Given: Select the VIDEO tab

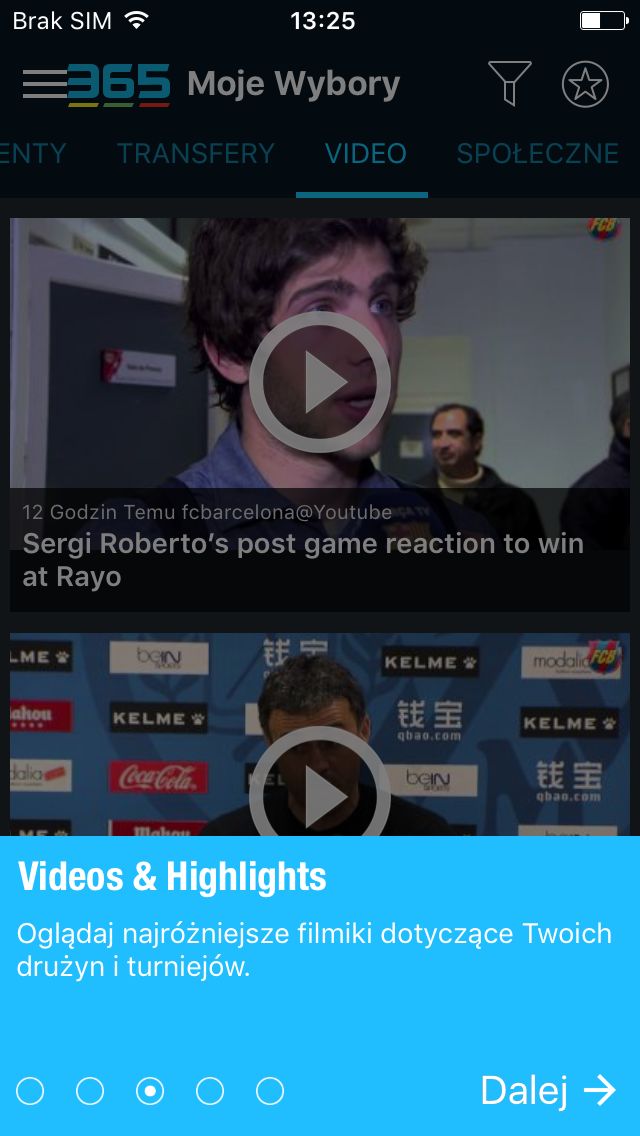Looking at the screenshot, I should click(365, 154).
